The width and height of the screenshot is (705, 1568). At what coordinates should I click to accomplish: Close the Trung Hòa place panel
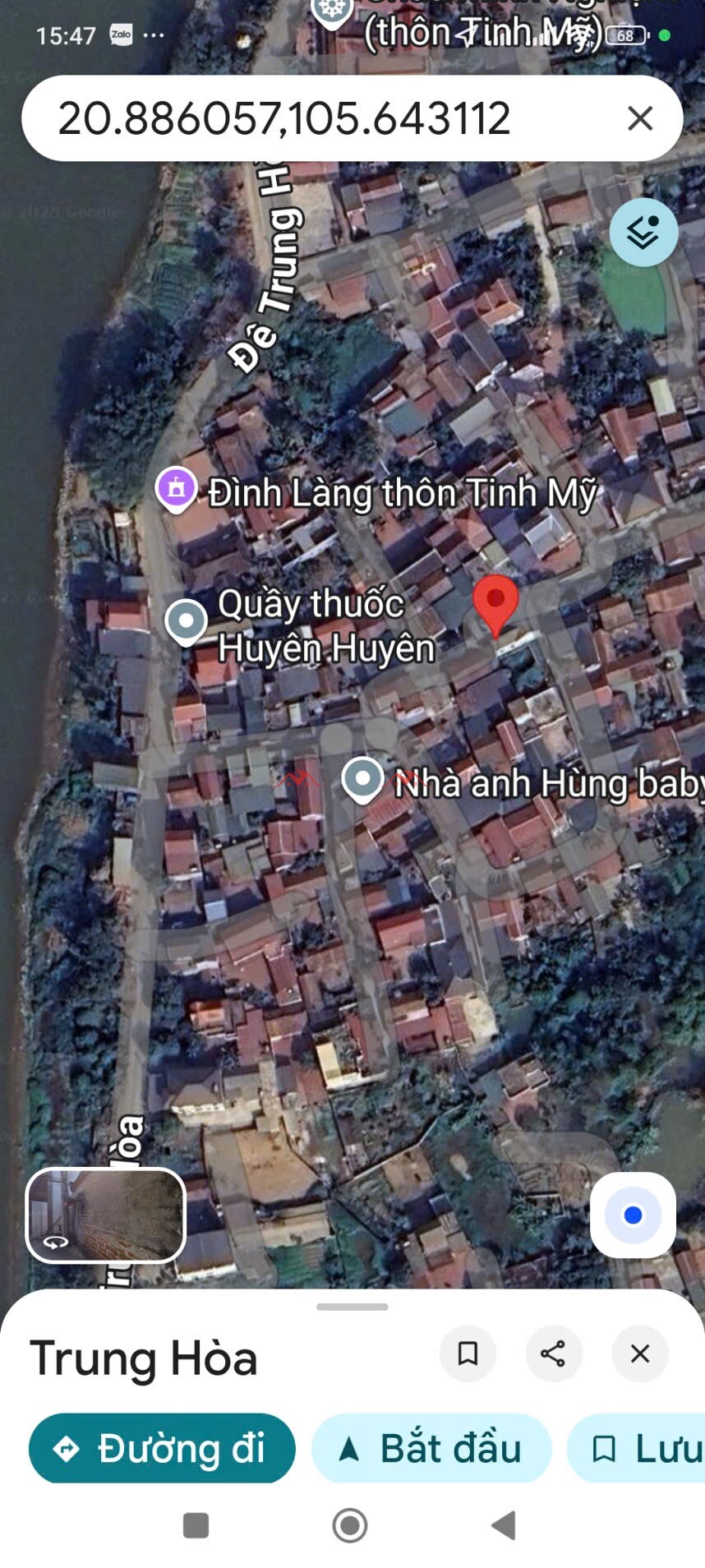tap(639, 1354)
